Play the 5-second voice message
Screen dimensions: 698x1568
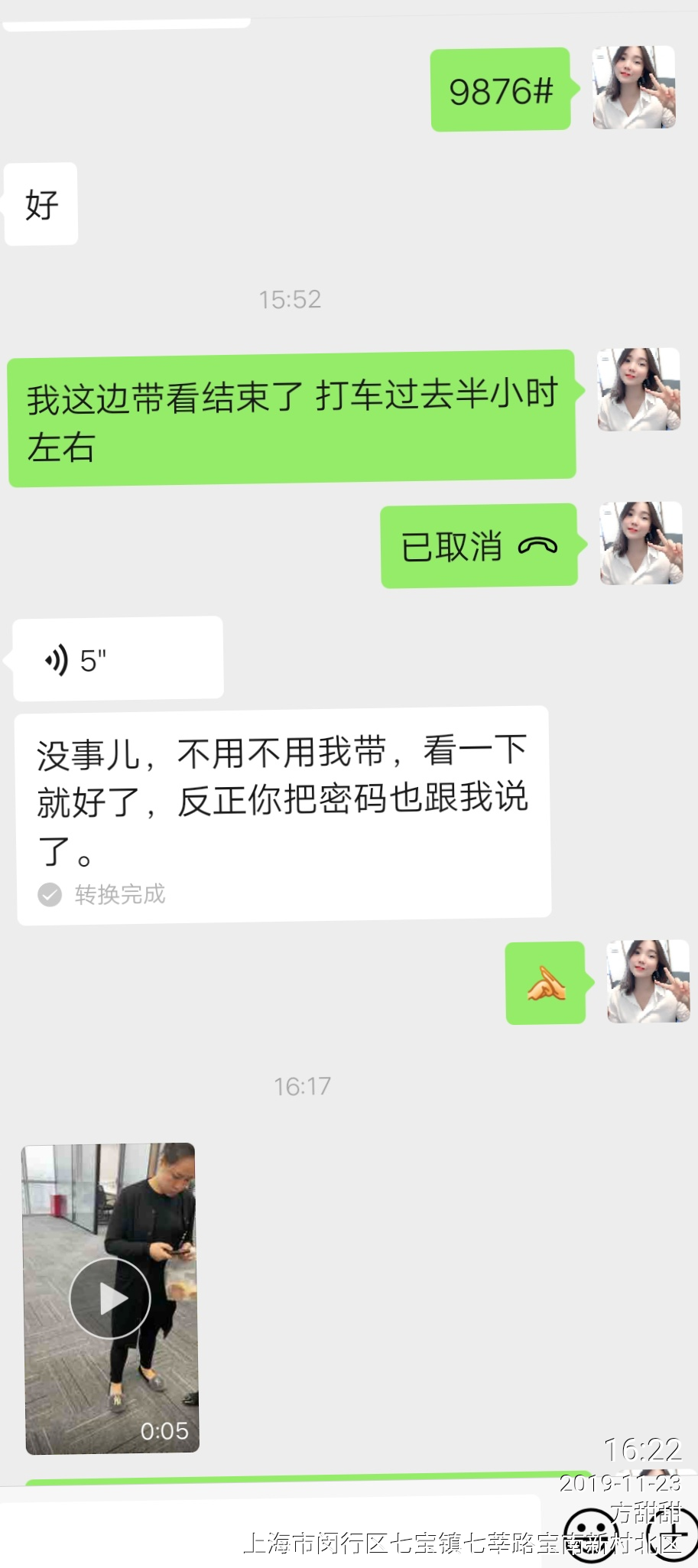coord(118,659)
